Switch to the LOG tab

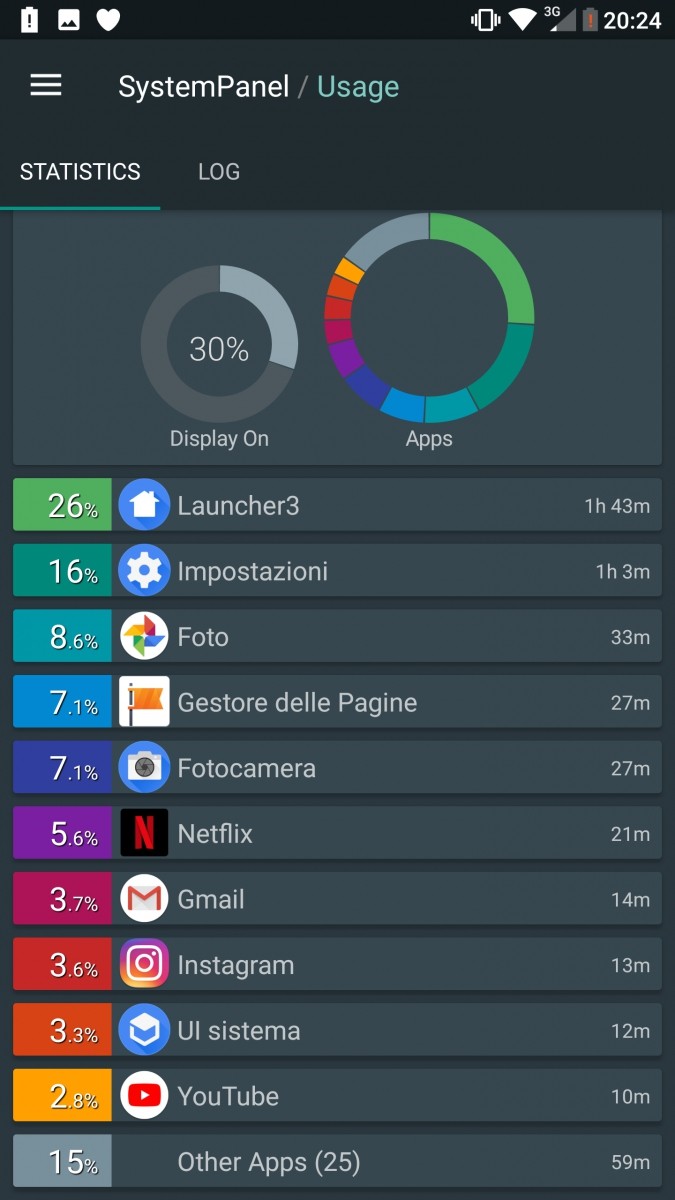coord(218,172)
